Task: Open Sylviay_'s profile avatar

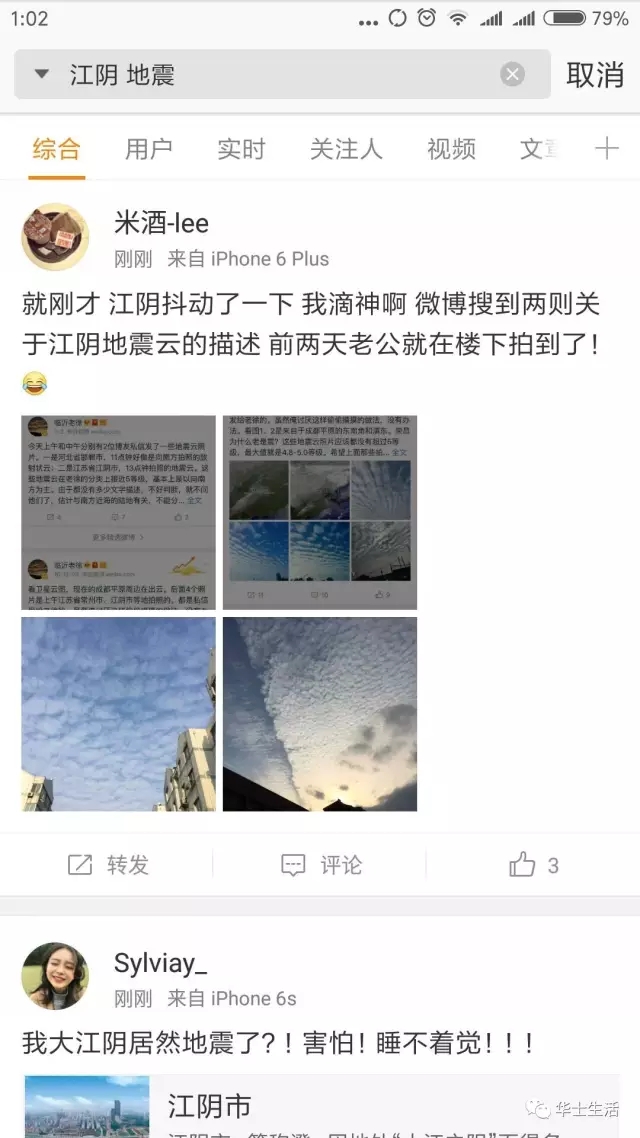Action: point(55,976)
